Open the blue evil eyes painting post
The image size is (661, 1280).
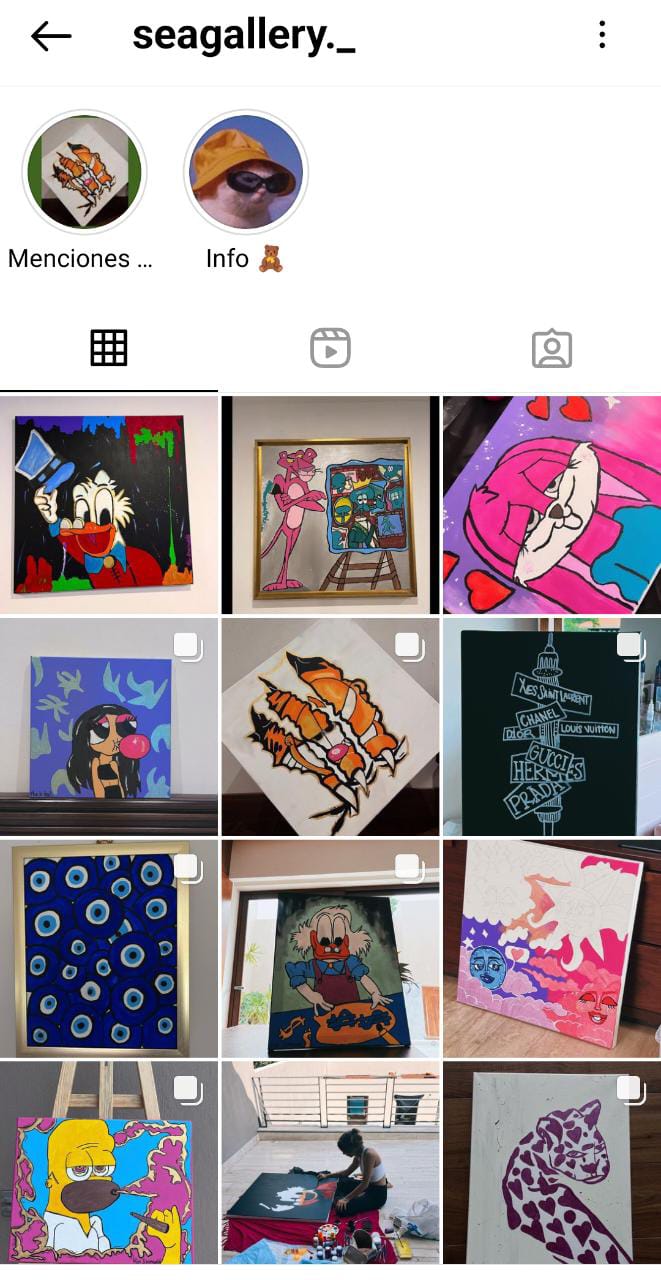[108, 949]
